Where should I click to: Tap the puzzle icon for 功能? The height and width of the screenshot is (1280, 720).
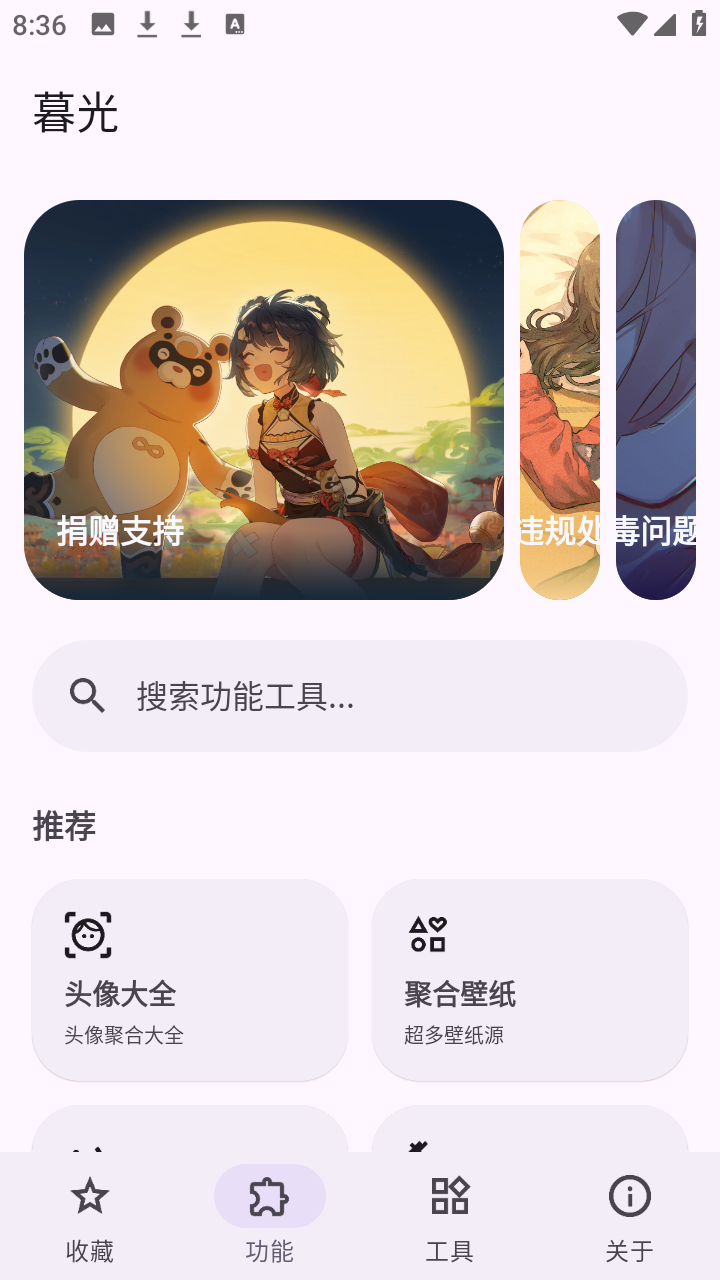click(x=270, y=1196)
